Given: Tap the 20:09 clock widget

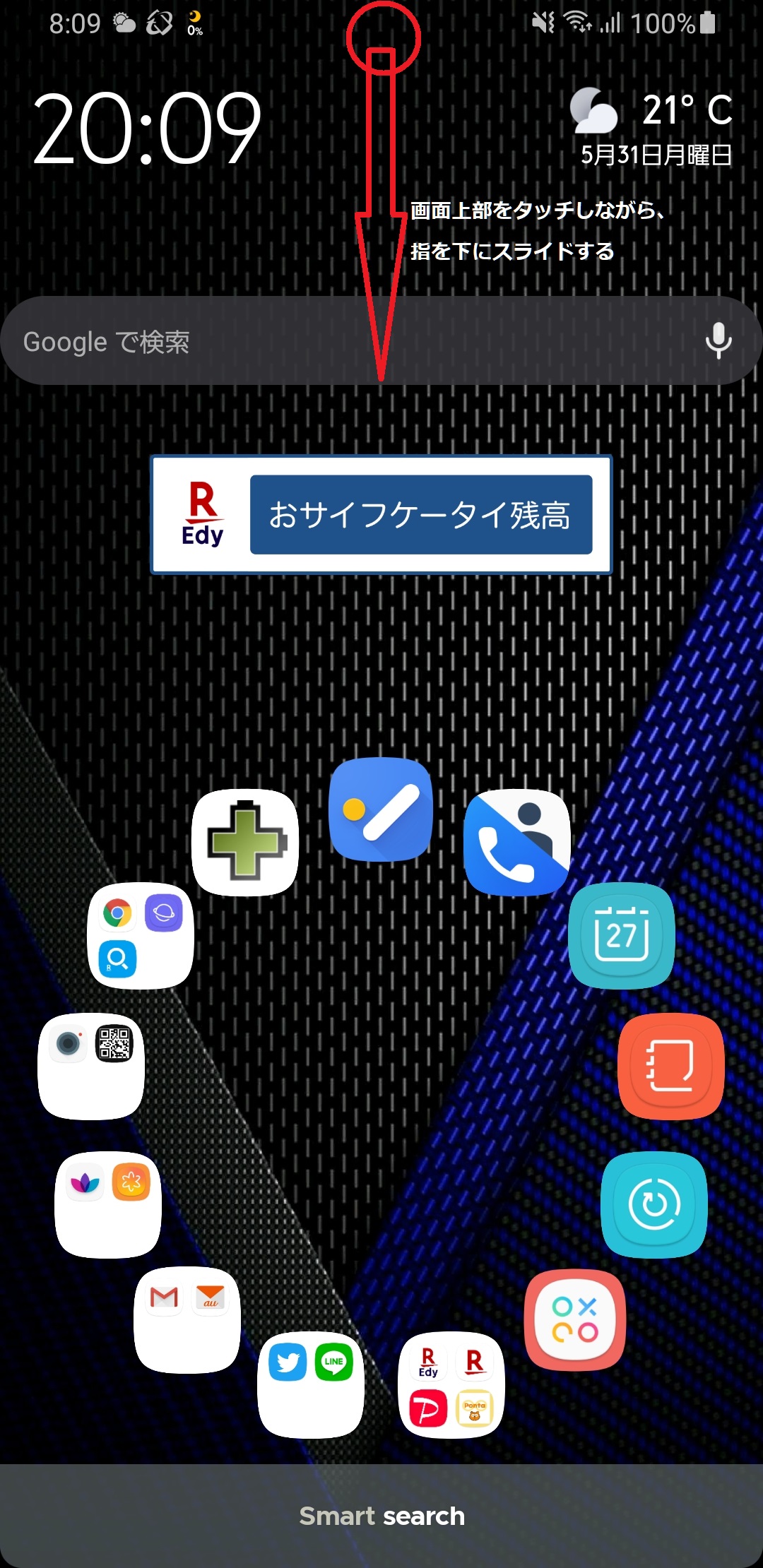Looking at the screenshot, I should [x=147, y=129].
